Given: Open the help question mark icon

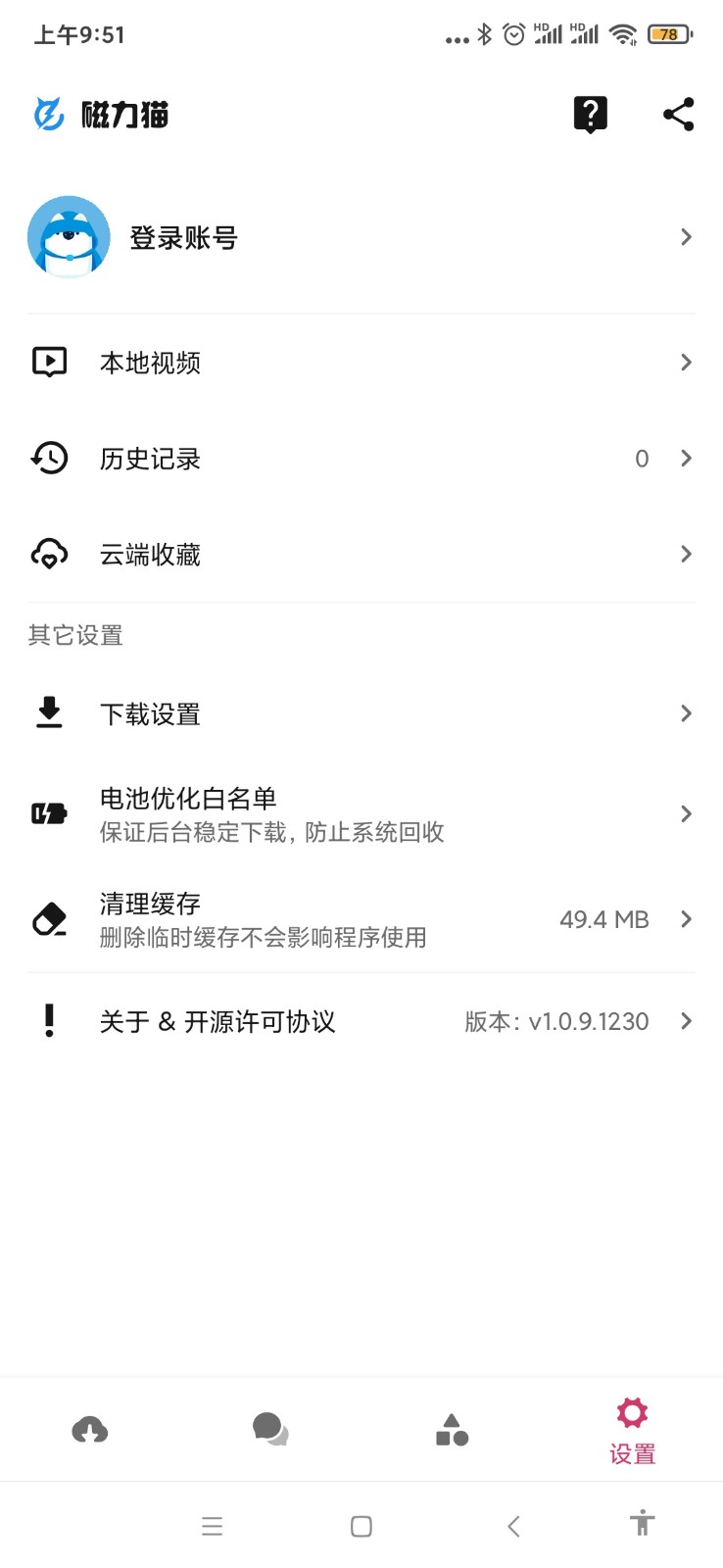Looking at the screenshot, I should tap(590, 114).
